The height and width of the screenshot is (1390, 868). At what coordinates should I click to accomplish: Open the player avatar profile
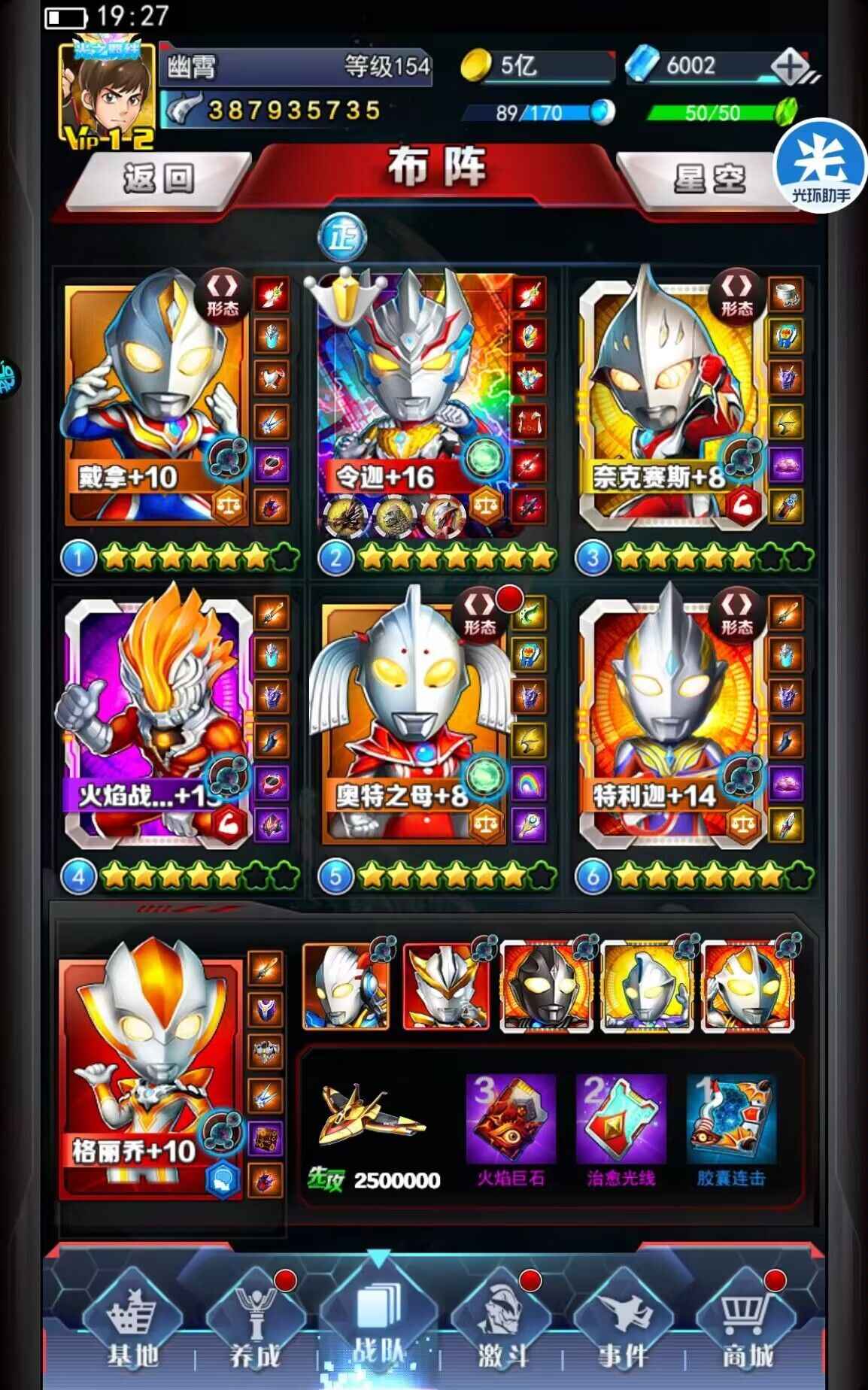tap(105, 94)
